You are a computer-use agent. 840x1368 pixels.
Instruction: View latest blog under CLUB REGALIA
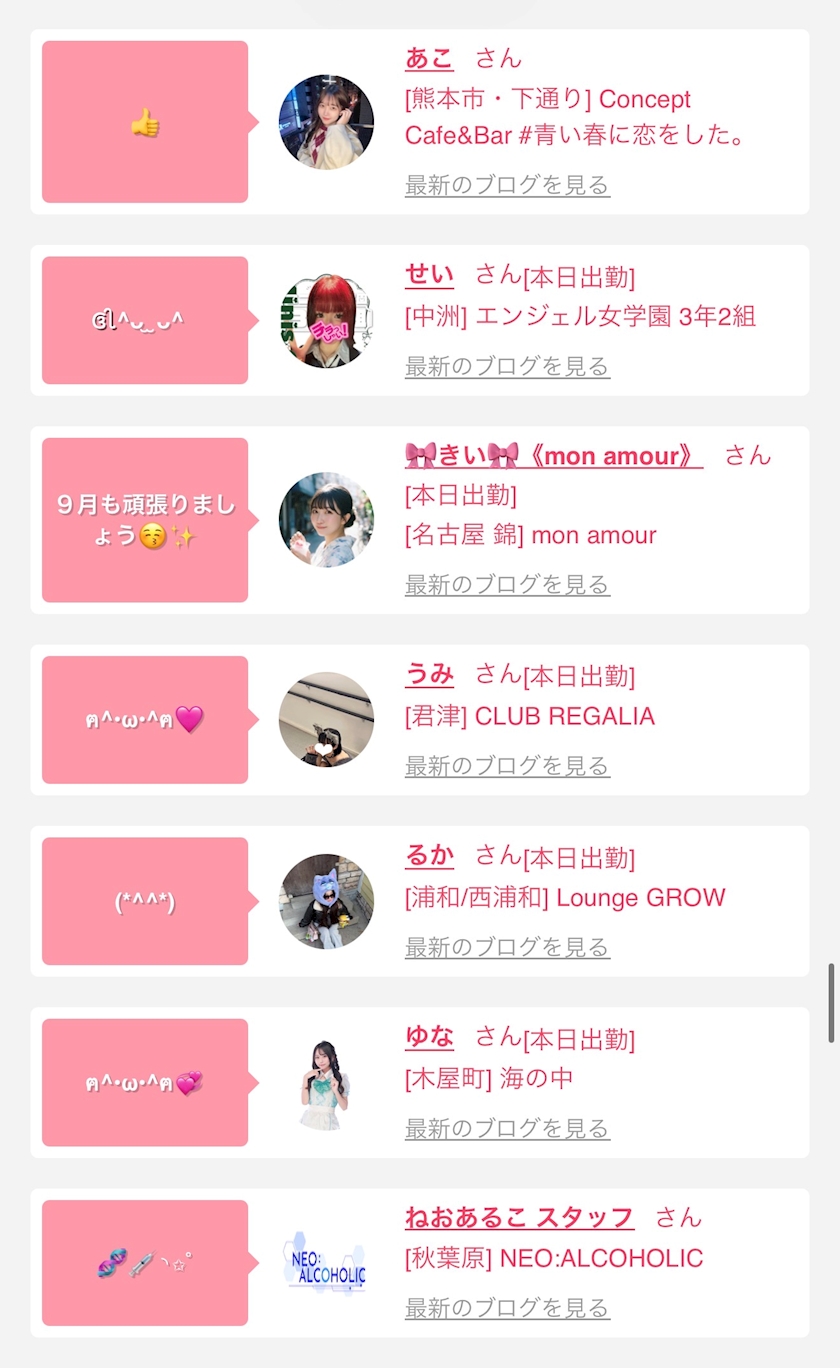click(507, 766)
